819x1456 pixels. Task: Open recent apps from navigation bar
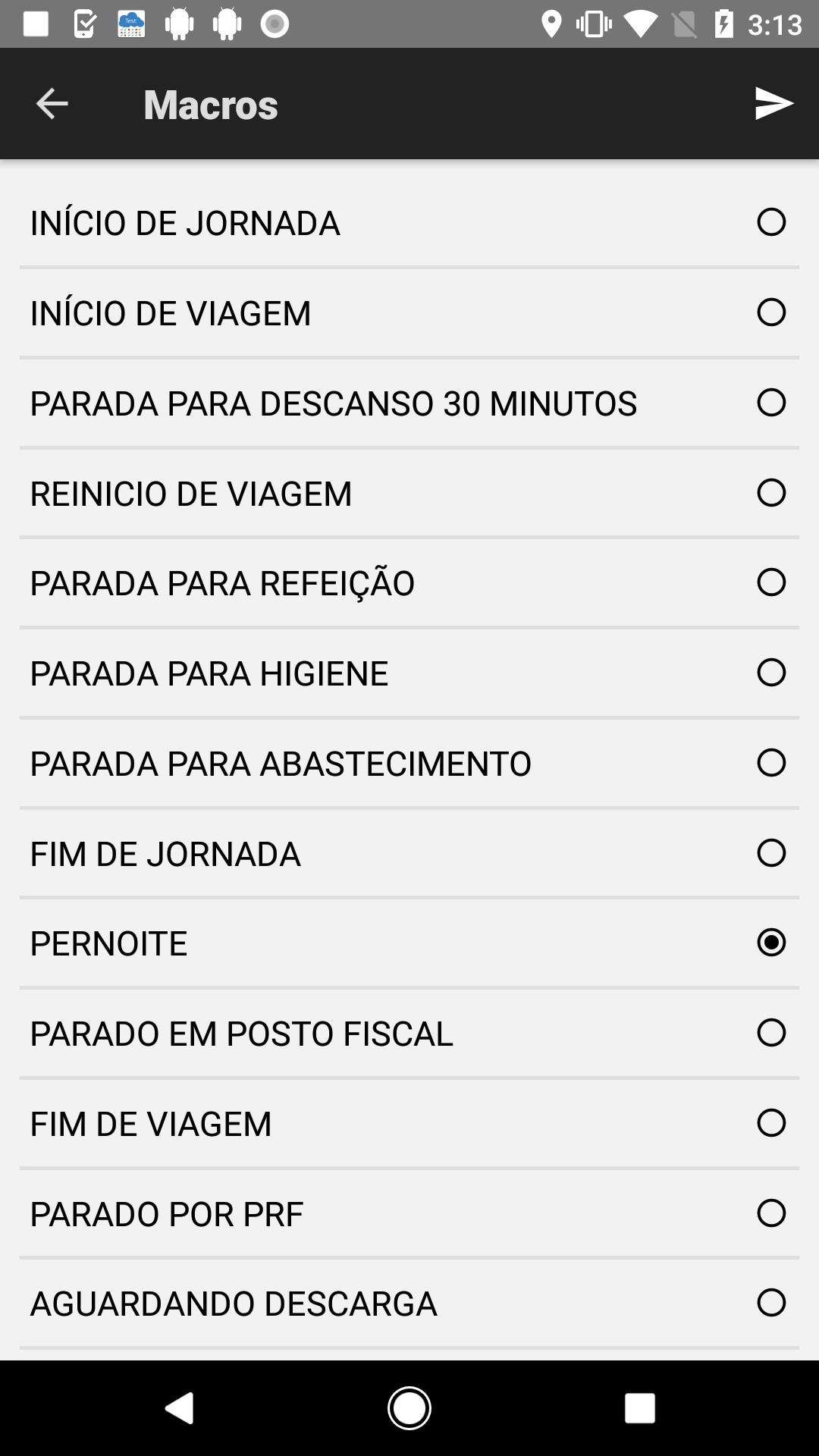[639, 1408]
